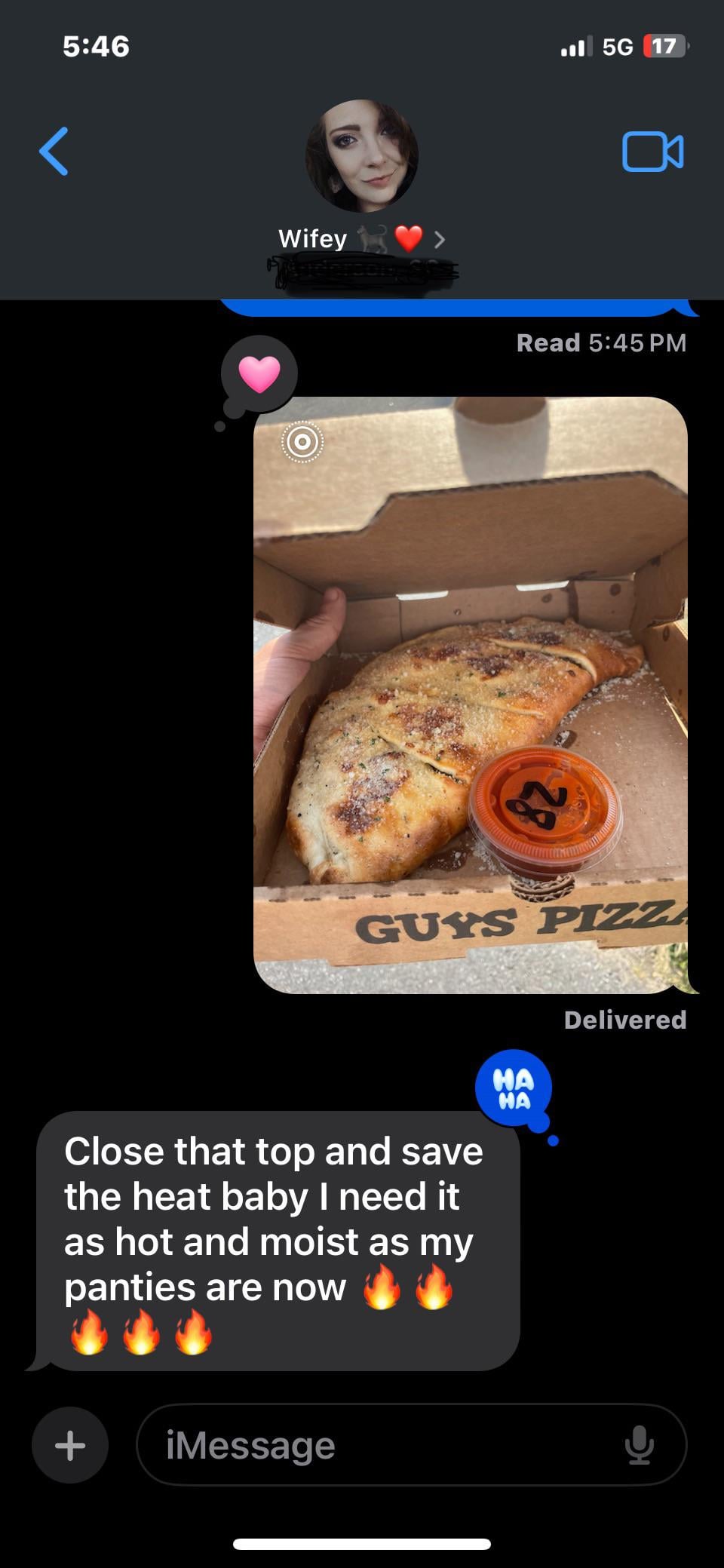Screen dimensions: 724x1568
Task: Start a FaceTime video call
Action: pos(652,152)
